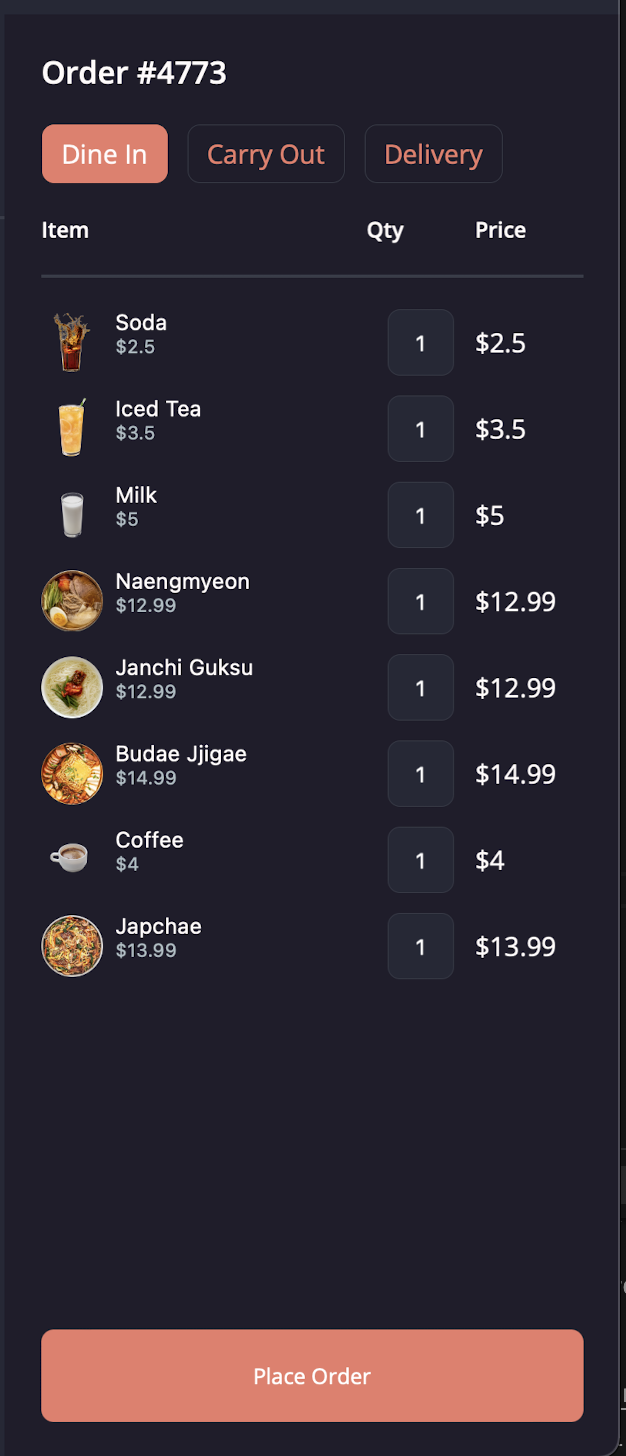Focus the quantity field for Japchae
This screenshot has width=626, height=1456.
[x=420, y=946]
